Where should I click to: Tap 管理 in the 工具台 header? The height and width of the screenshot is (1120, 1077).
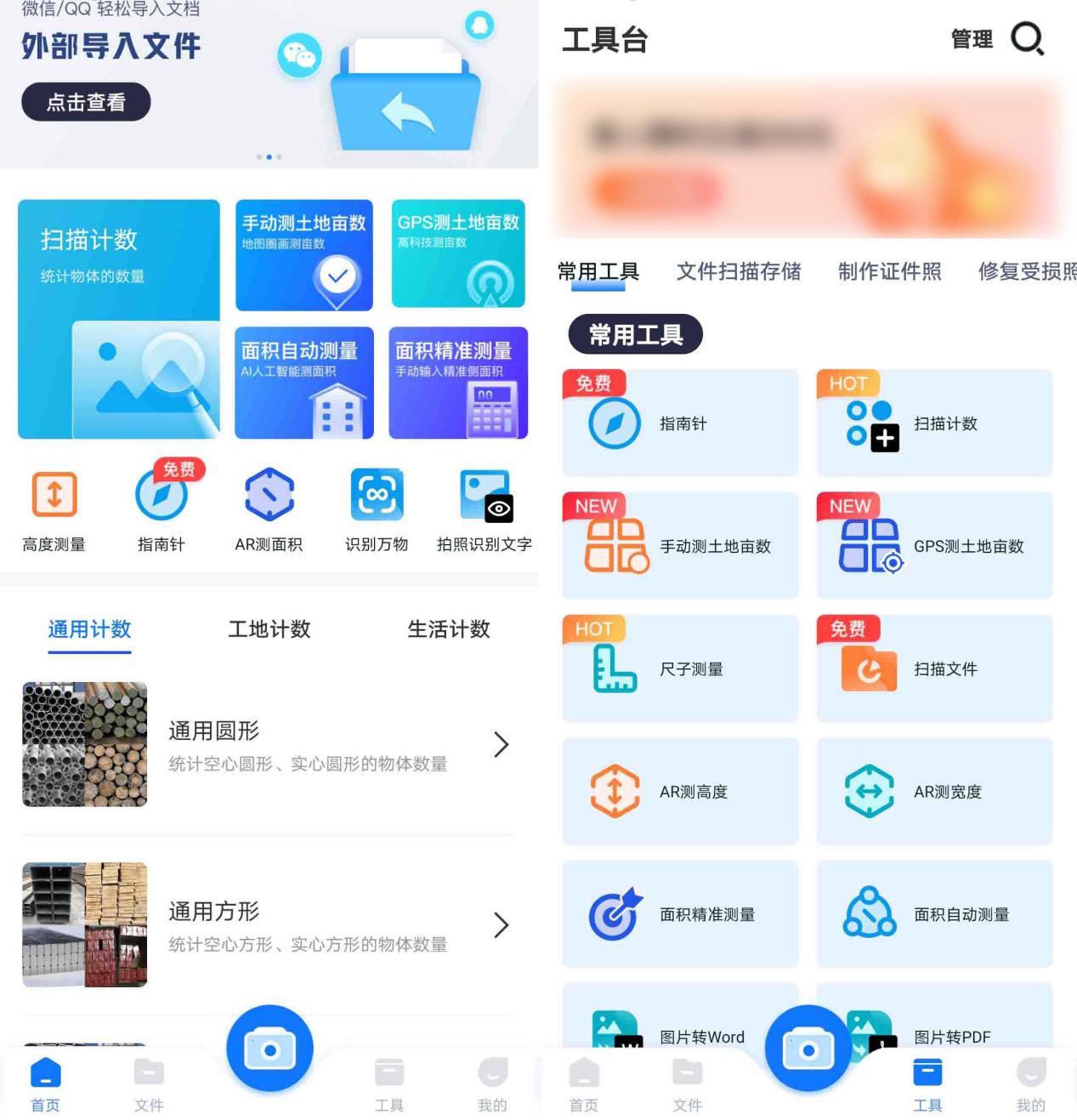point(972,39)
